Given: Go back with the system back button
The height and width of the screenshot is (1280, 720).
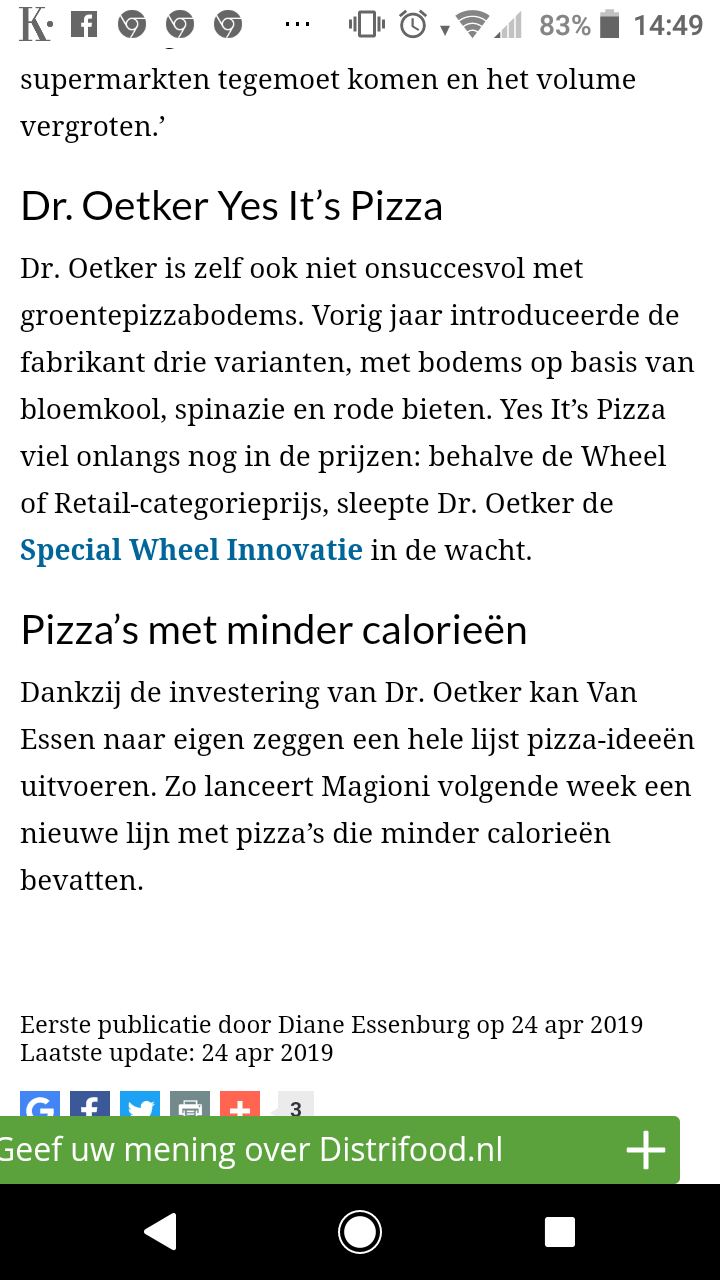Looking at the screenshot, I should coord(161,1232).
